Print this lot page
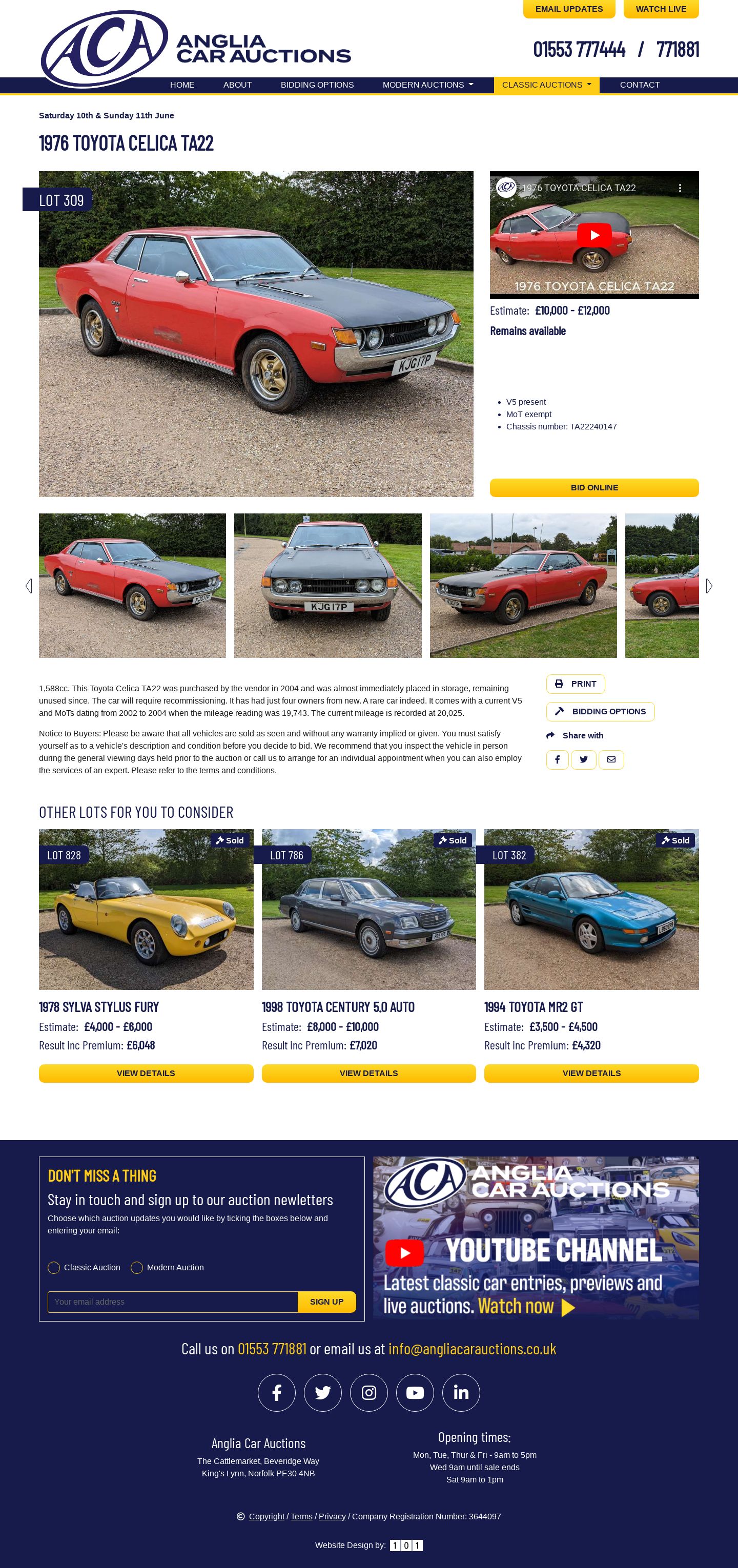This screenshot has height=1568, width=738. (x=576, y=684)
